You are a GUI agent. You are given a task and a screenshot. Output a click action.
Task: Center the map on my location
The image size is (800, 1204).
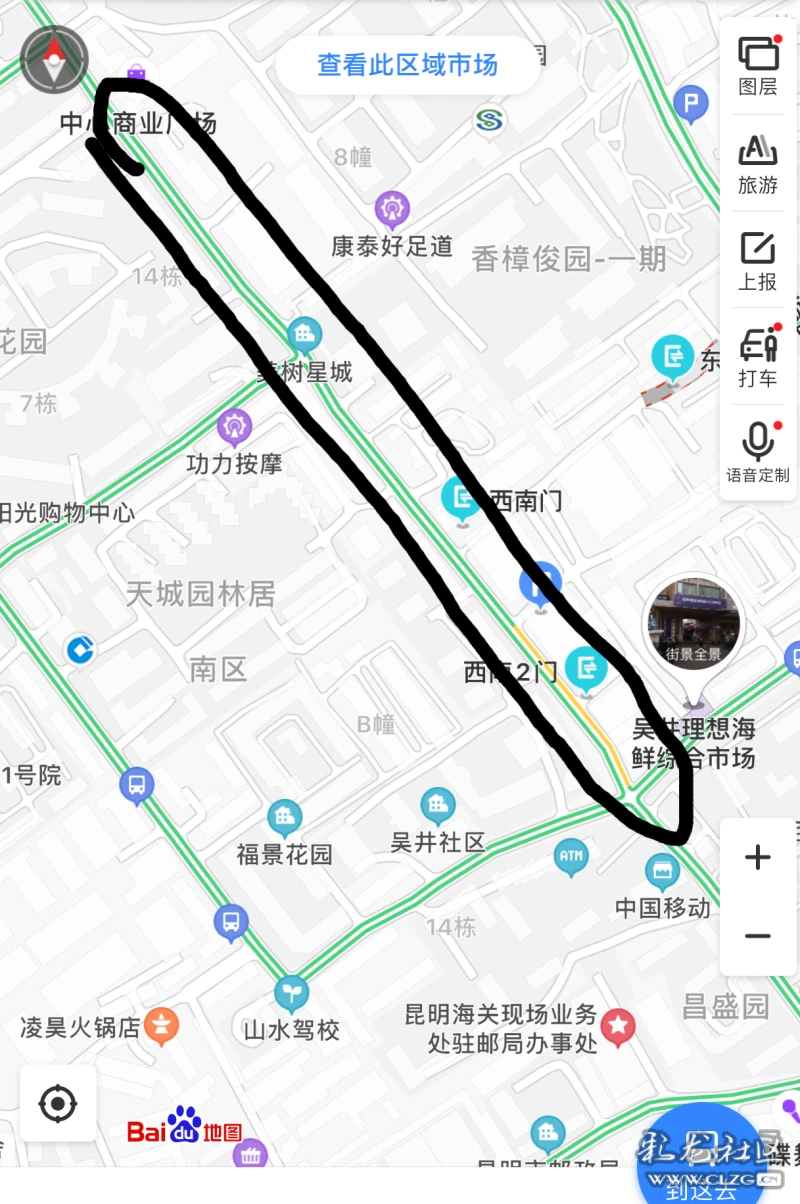pos(58,1104)
